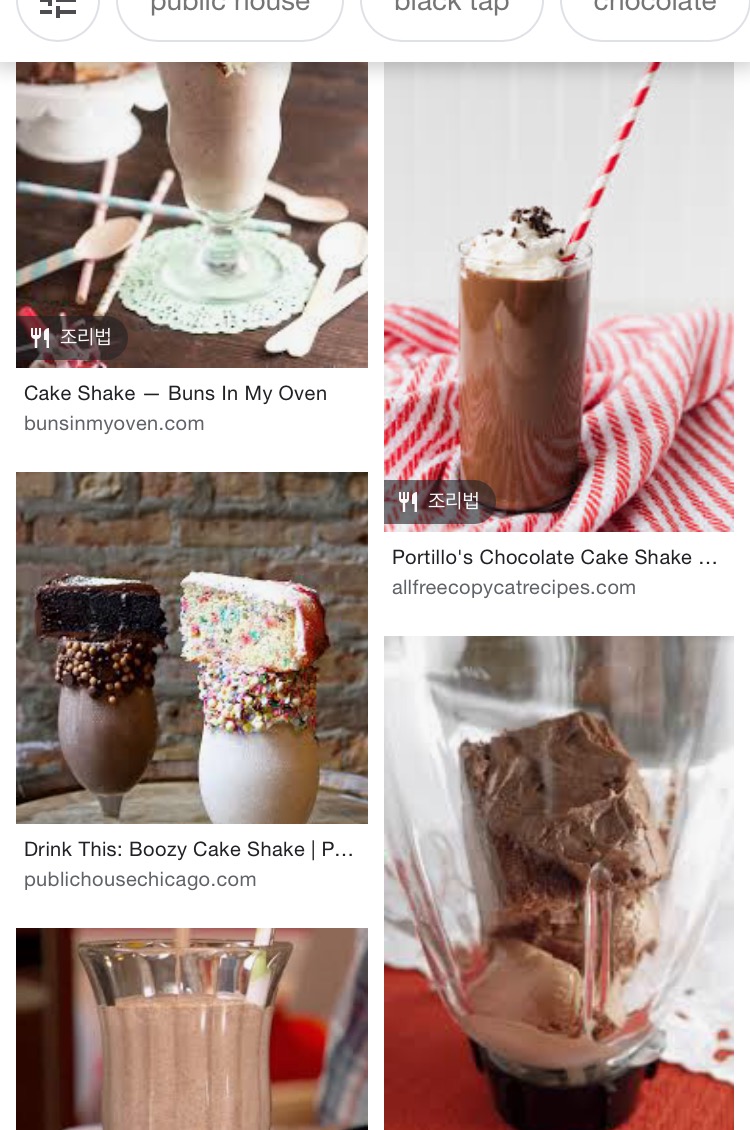Open the chocolate cake in blender image
Screen dimensions: 750x1130
coord(558,882)
